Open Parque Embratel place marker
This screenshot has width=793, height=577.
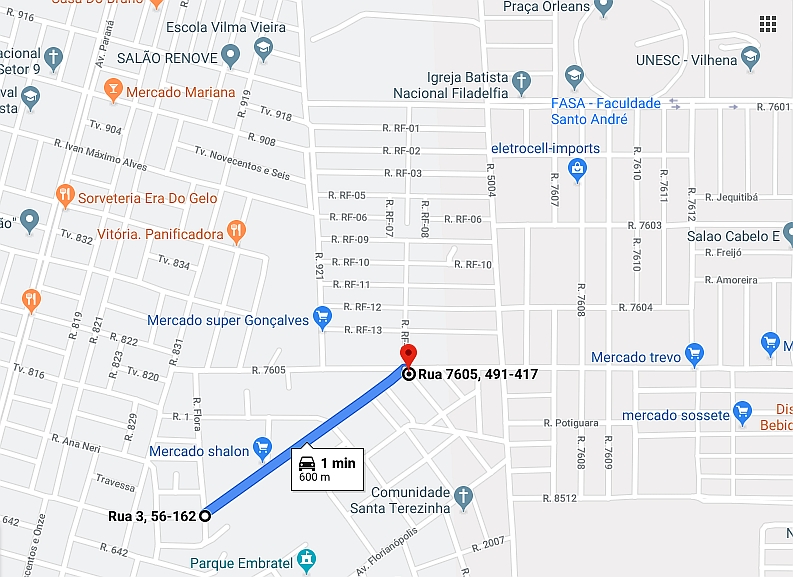pos(307,562)
